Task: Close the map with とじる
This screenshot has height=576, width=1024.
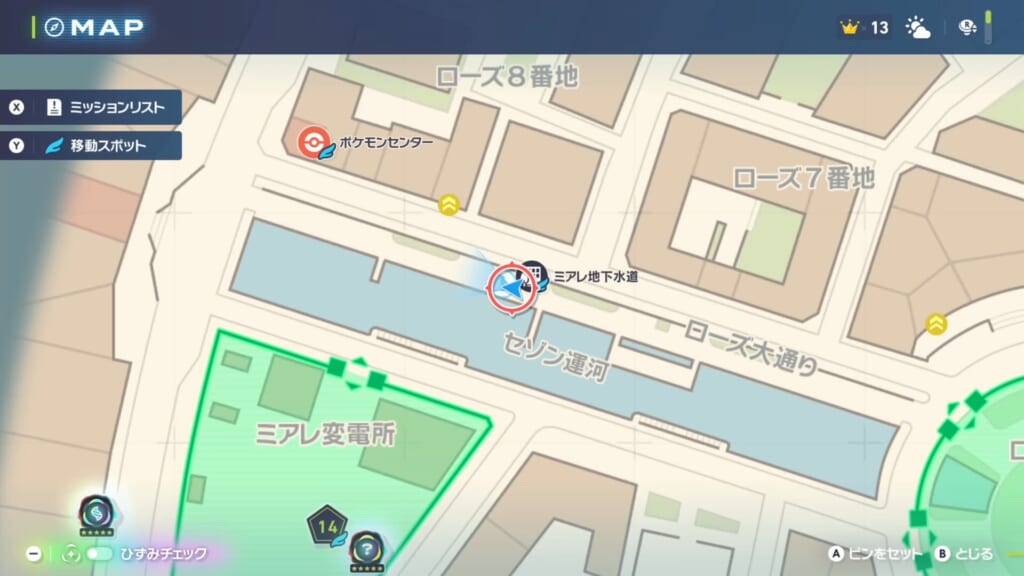Action: (x=964, y=553)
